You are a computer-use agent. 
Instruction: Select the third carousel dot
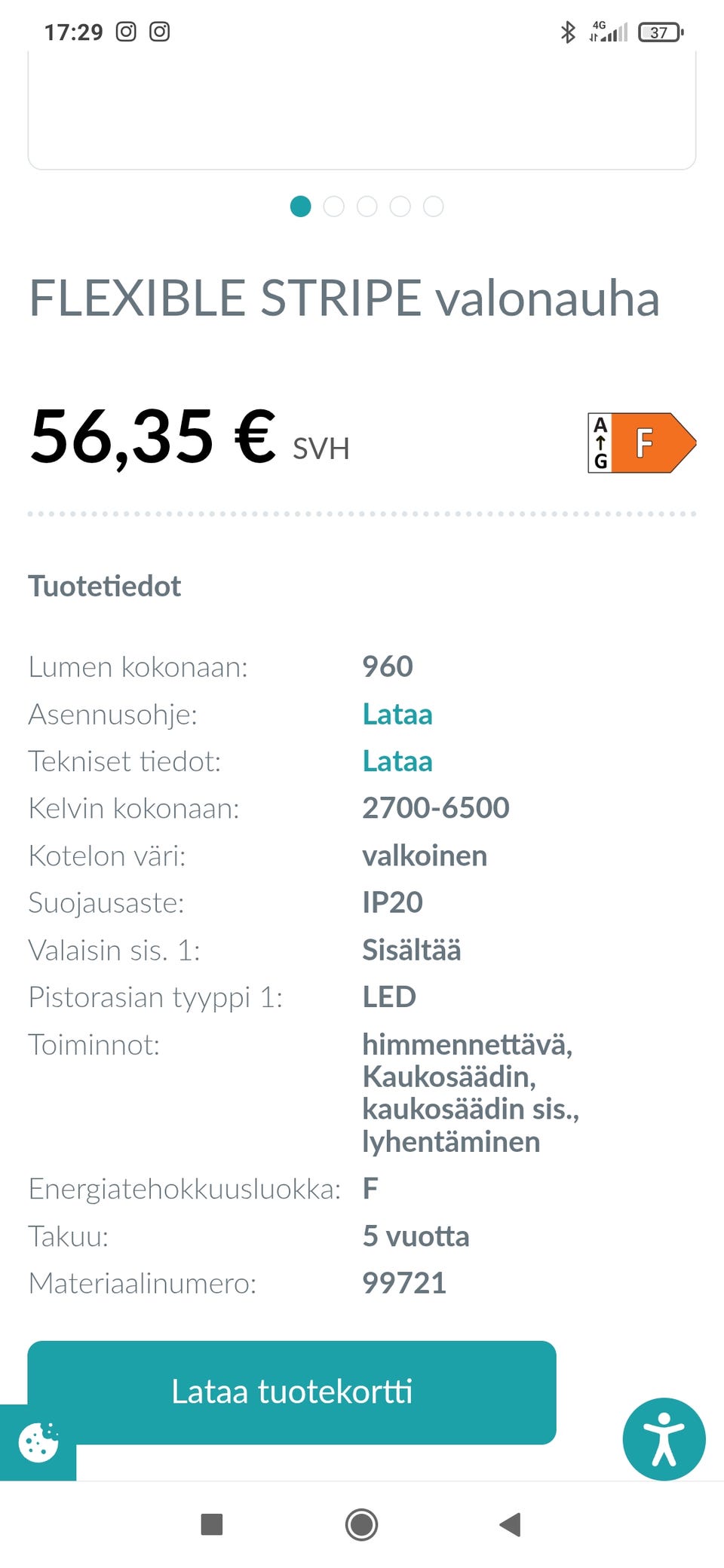click(367, 207)
